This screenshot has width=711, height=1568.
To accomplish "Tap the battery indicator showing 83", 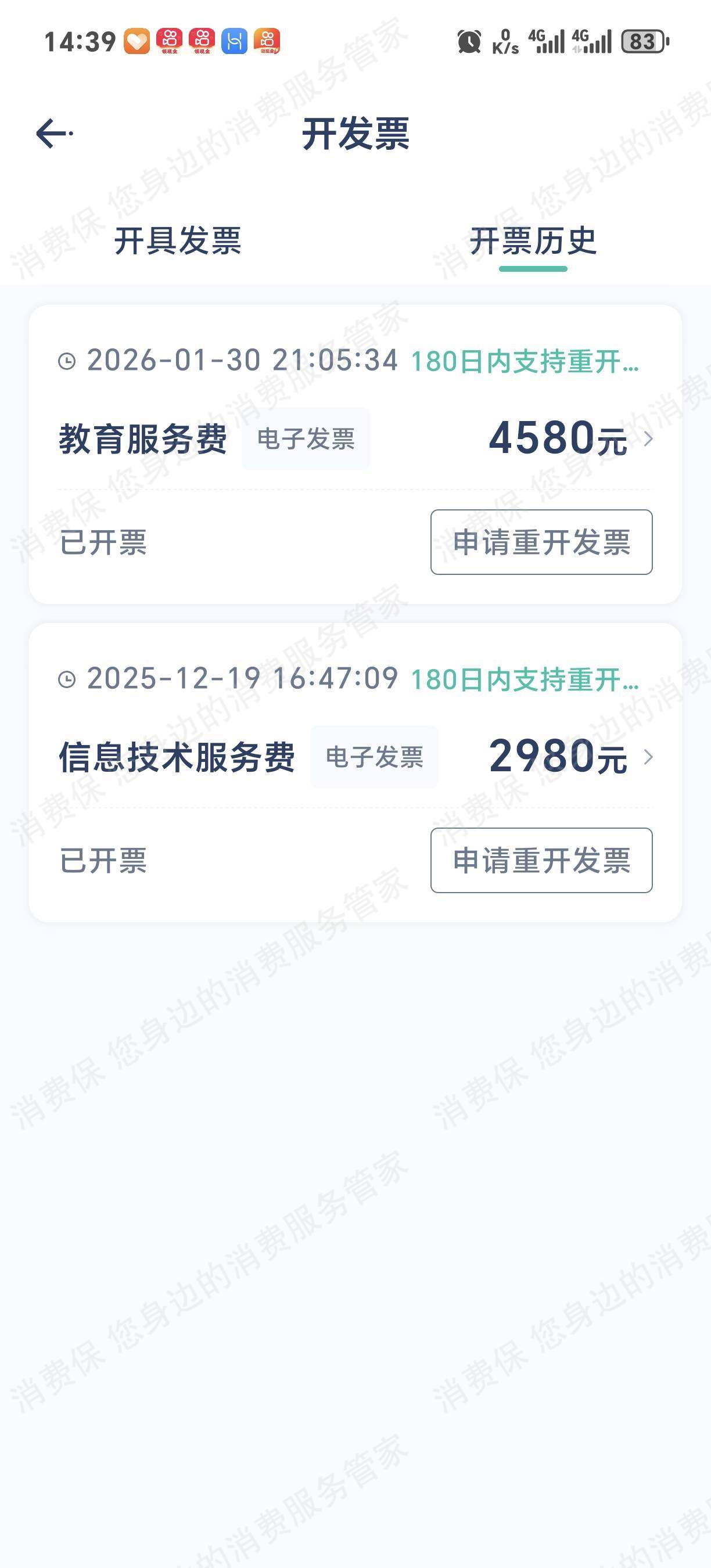I will (643, 41).
